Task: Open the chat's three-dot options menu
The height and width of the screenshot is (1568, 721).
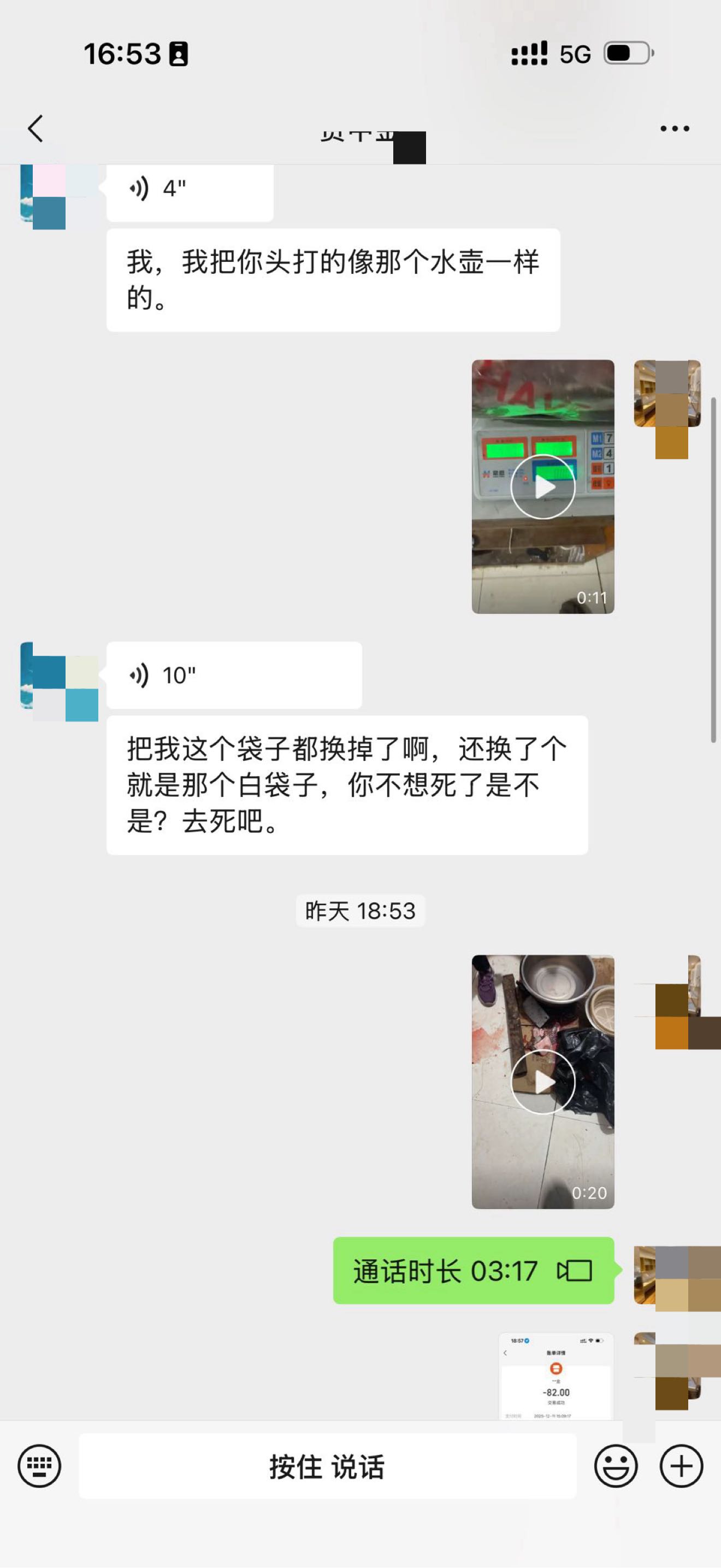Action: click(x=674, y=128)
